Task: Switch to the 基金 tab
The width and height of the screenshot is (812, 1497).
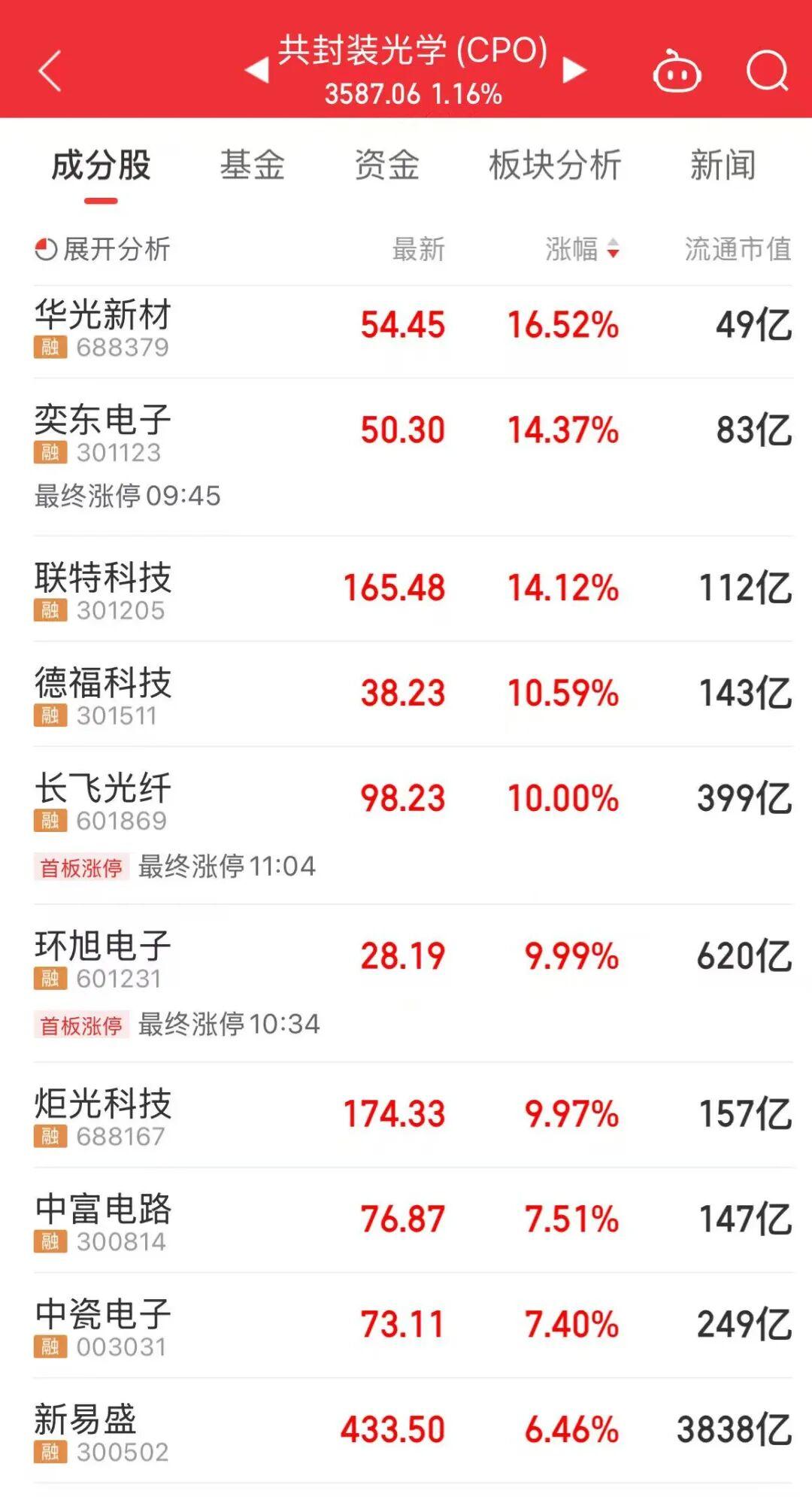Action: (253, 165)
